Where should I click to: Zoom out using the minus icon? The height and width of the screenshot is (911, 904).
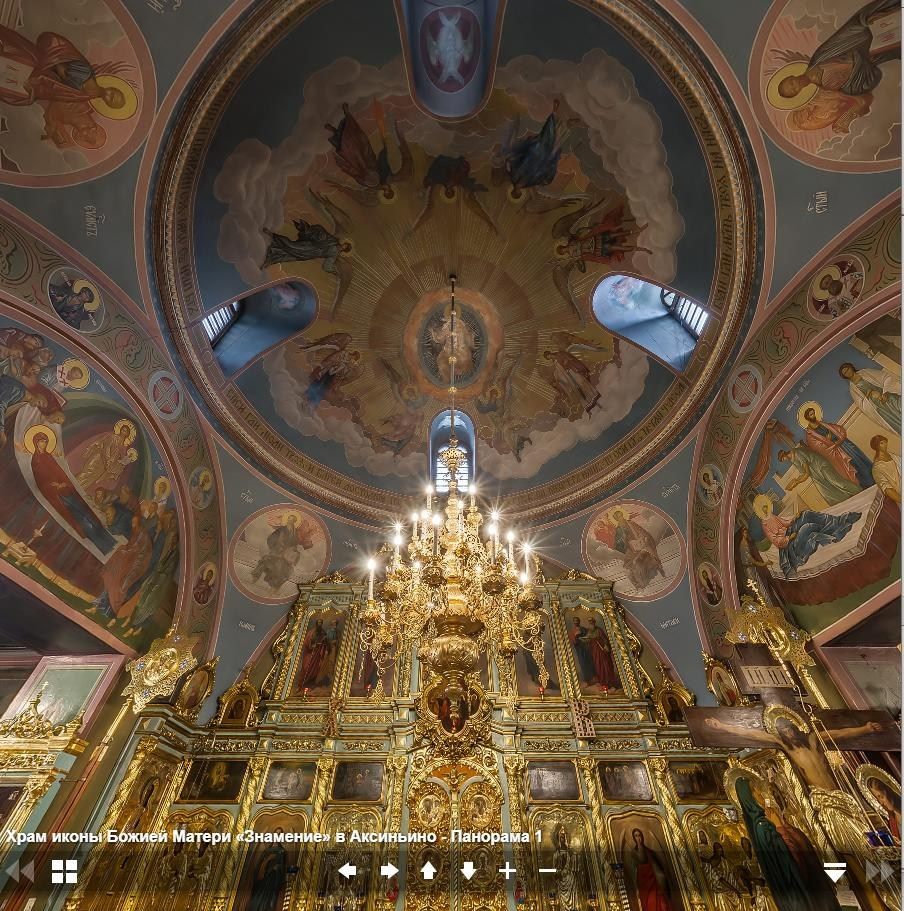coord(546,871)
